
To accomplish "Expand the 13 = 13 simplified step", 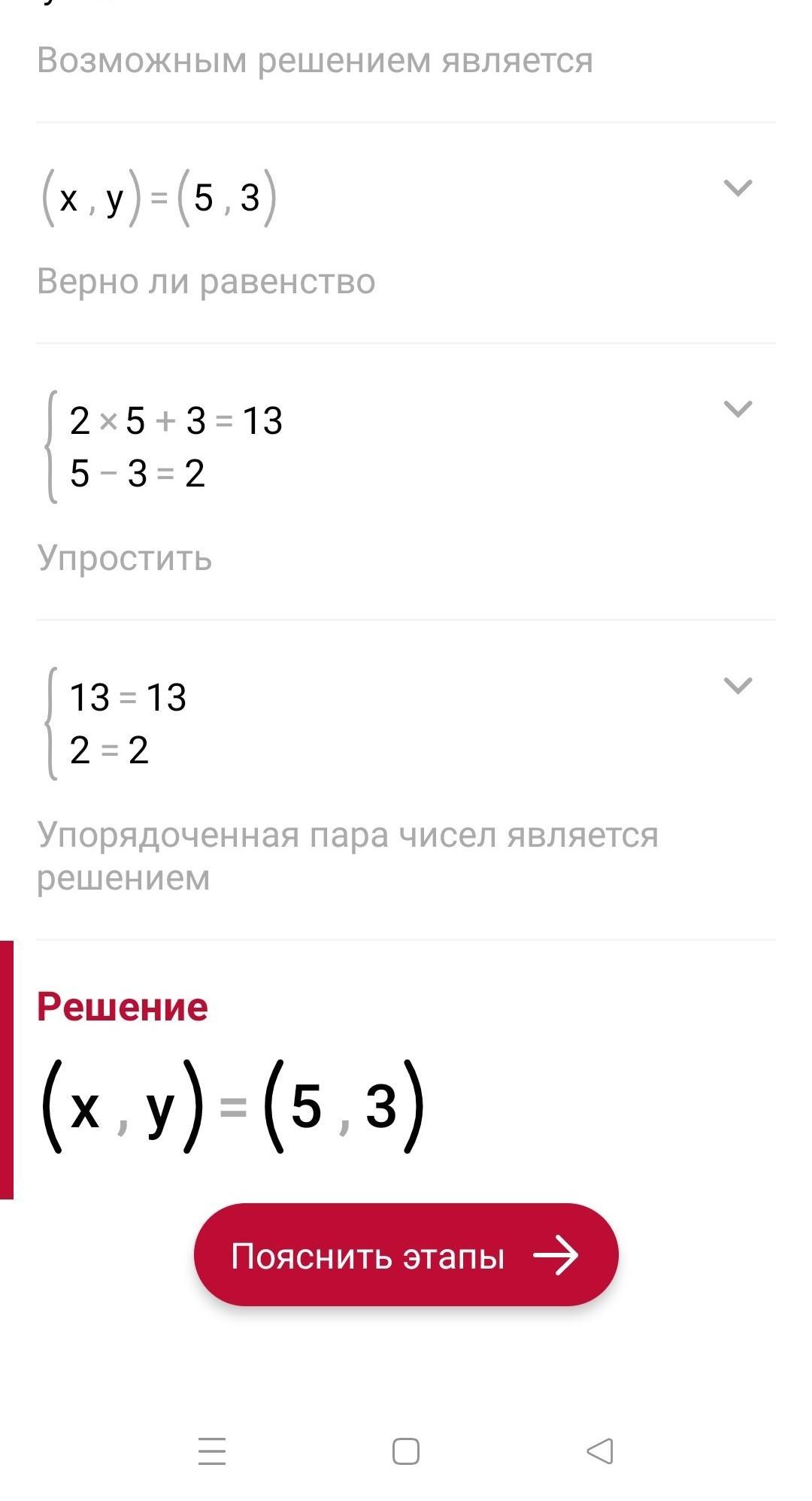I will point(737,686).
